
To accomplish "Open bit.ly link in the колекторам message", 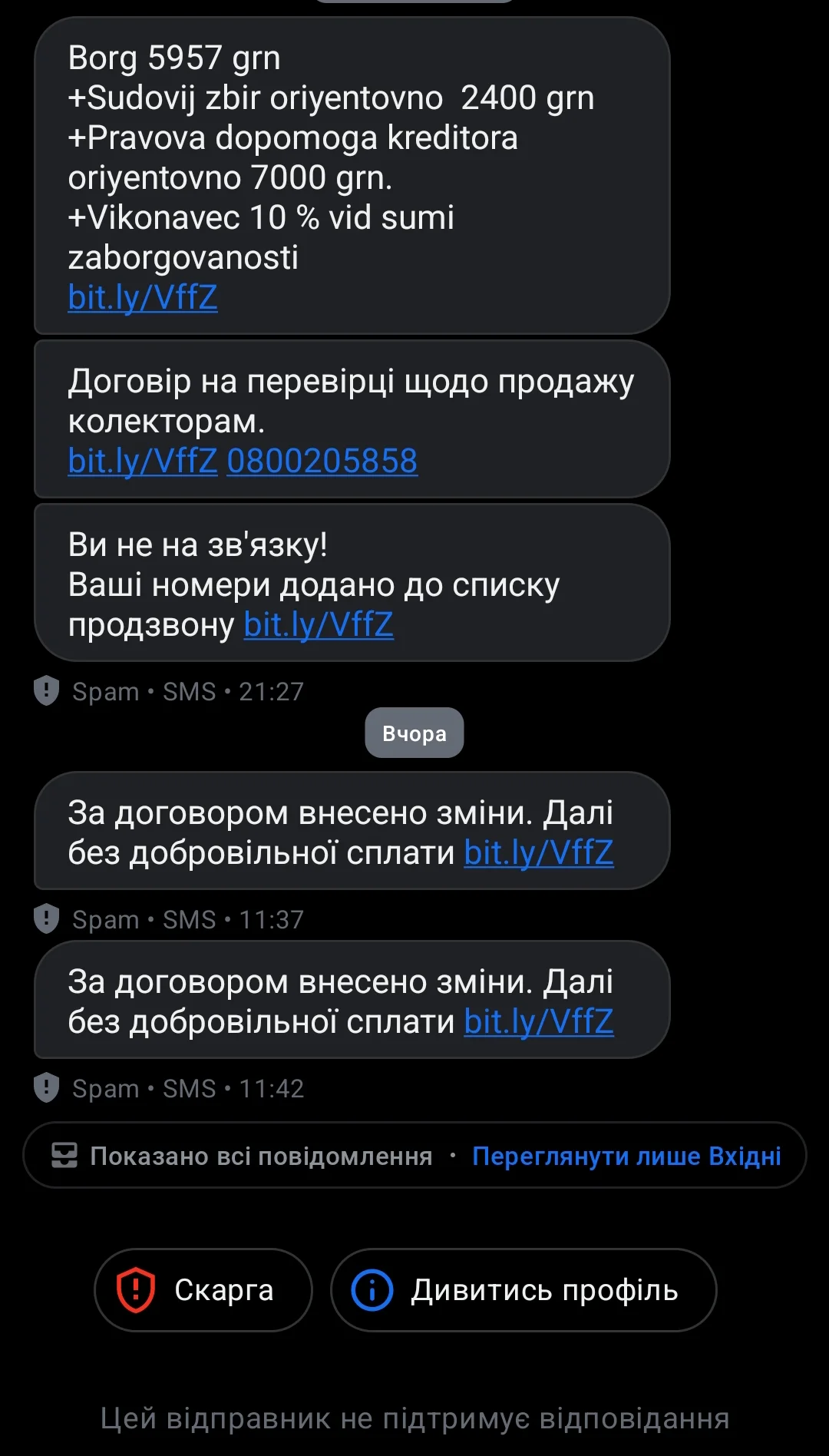I will 143,462.
